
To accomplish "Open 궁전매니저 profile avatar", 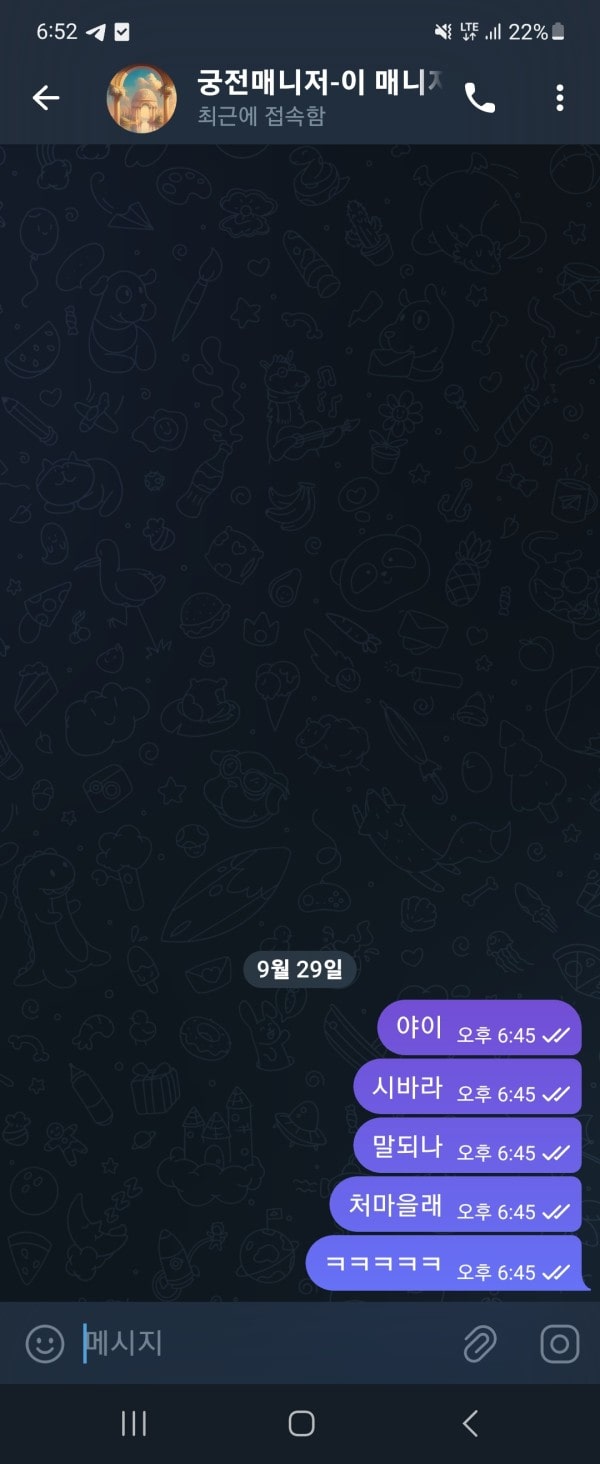I will coord(141,97).
